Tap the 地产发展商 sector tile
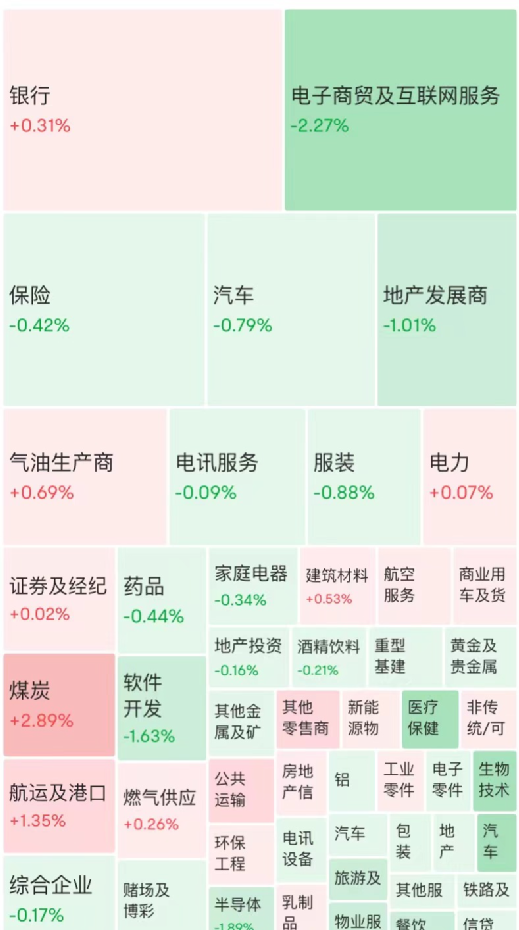The width and height of the screenshot is (519, 930). (447, 310)
